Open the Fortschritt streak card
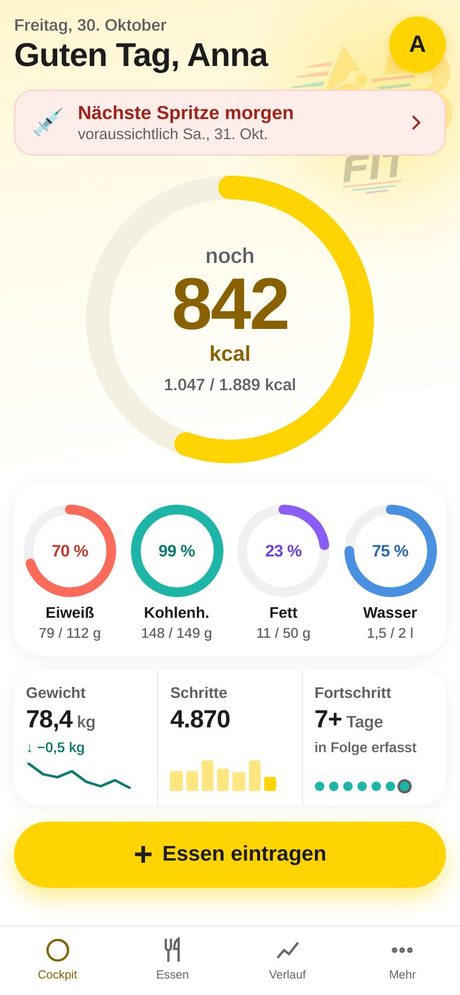The image size is (460, 995). (374, 737)
